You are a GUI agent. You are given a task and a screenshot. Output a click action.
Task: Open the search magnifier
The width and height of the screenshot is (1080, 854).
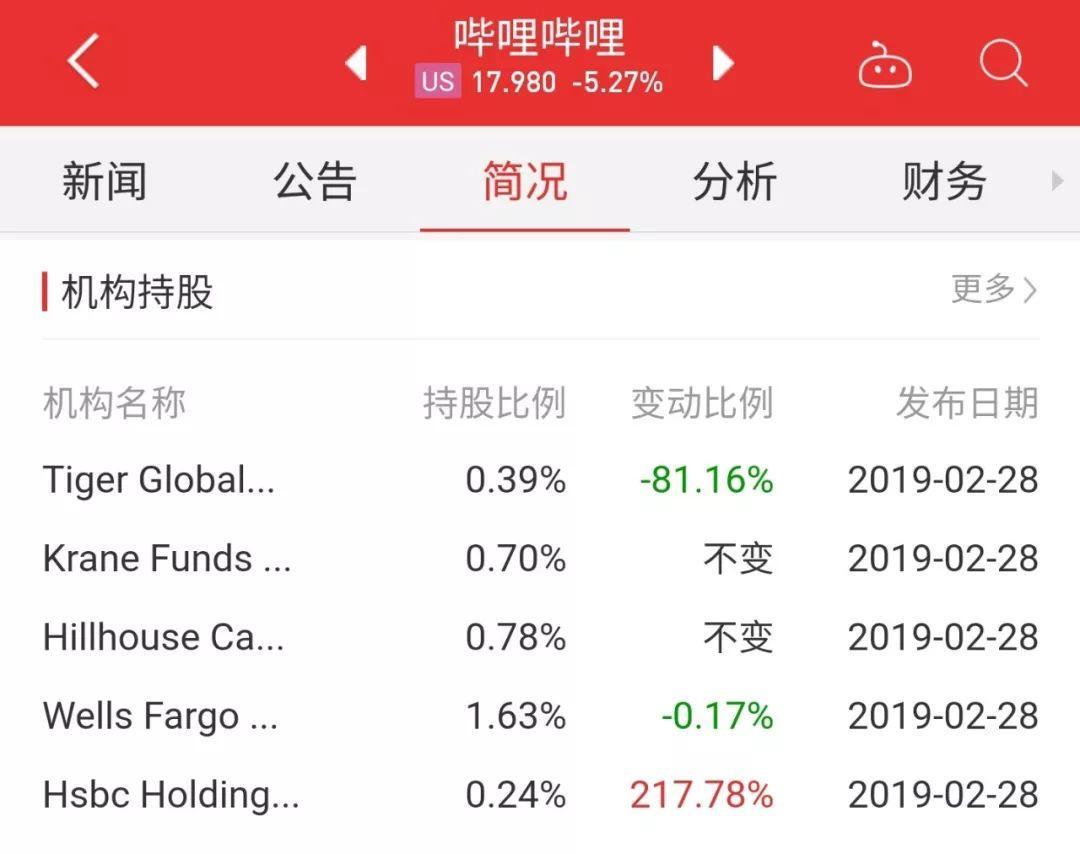1003,63
